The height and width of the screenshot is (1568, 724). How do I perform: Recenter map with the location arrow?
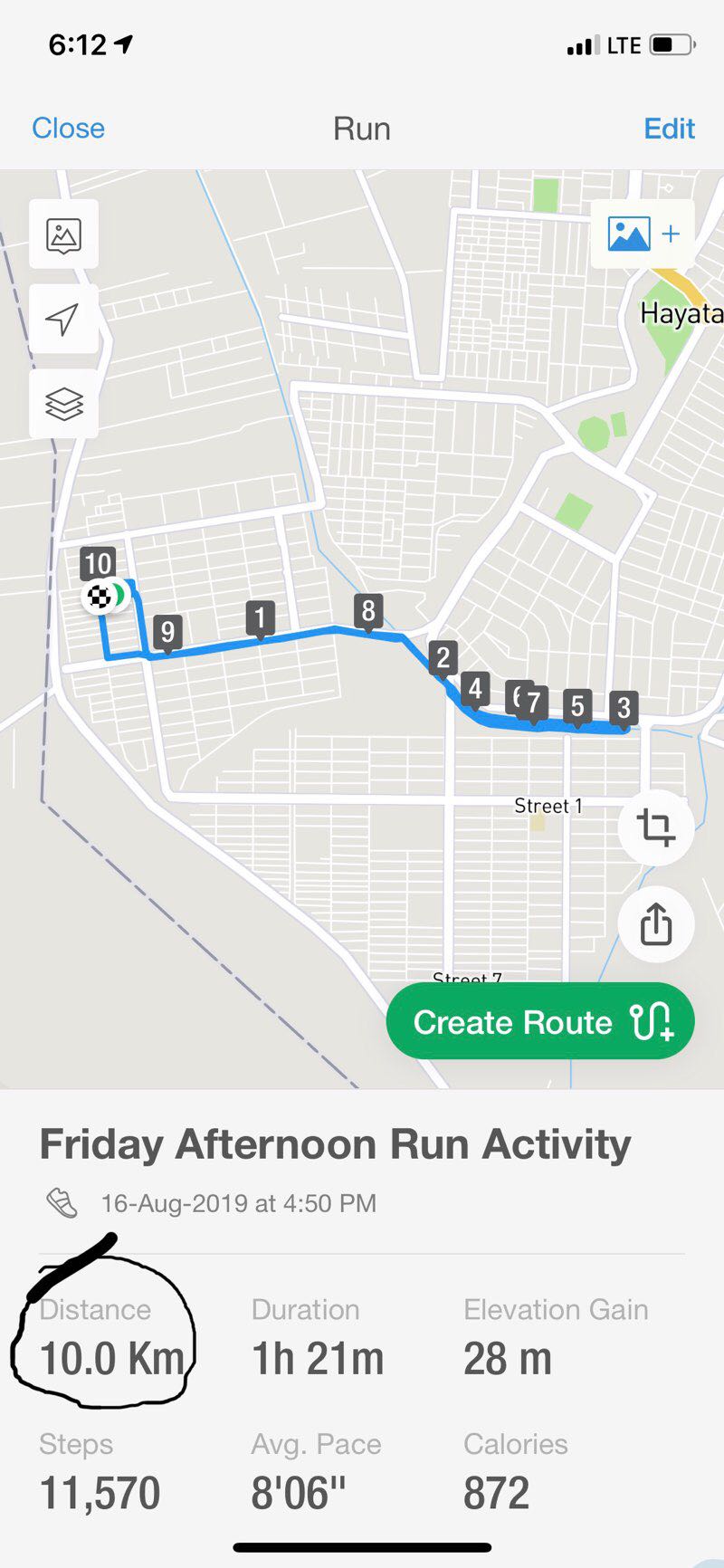click(x=63, y=319)
